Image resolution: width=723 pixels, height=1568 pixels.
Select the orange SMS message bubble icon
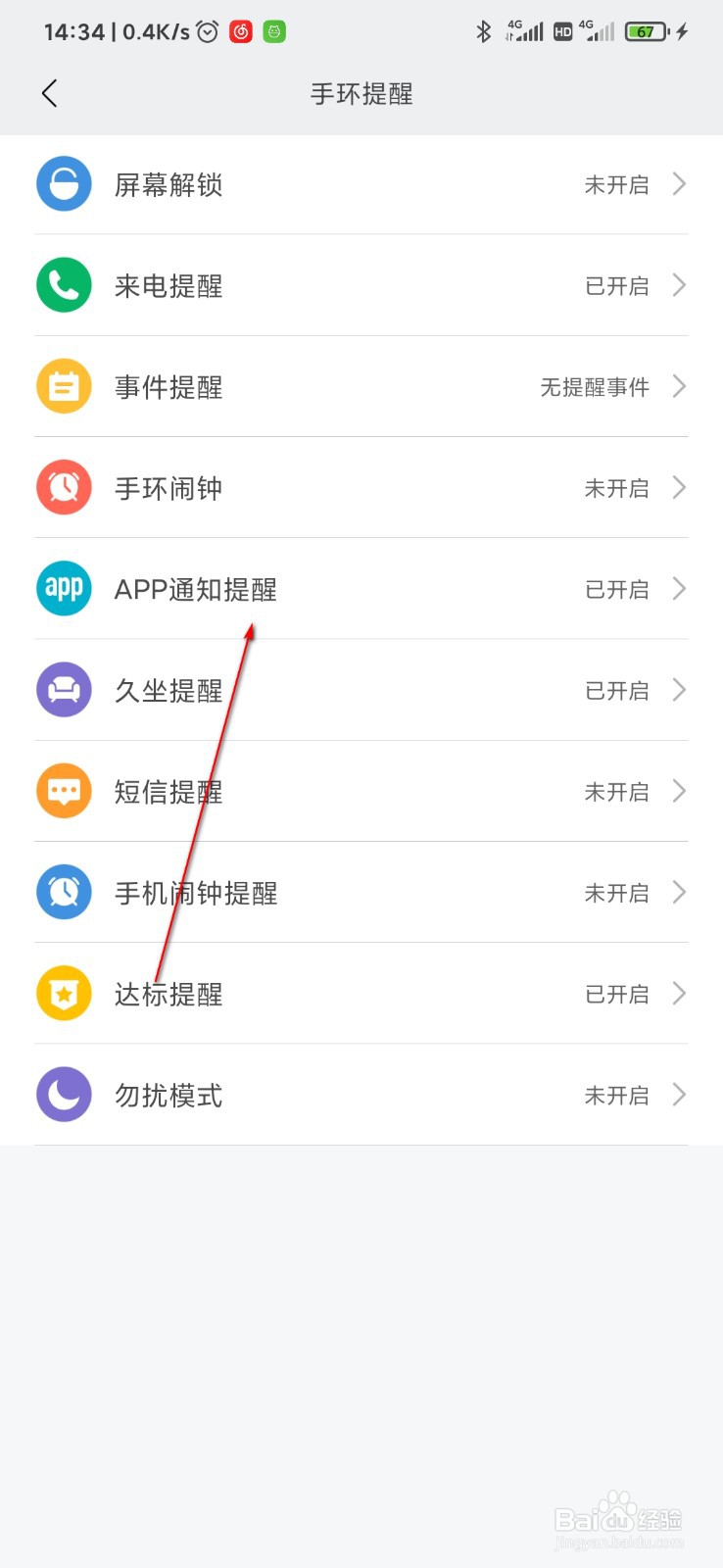63,791
